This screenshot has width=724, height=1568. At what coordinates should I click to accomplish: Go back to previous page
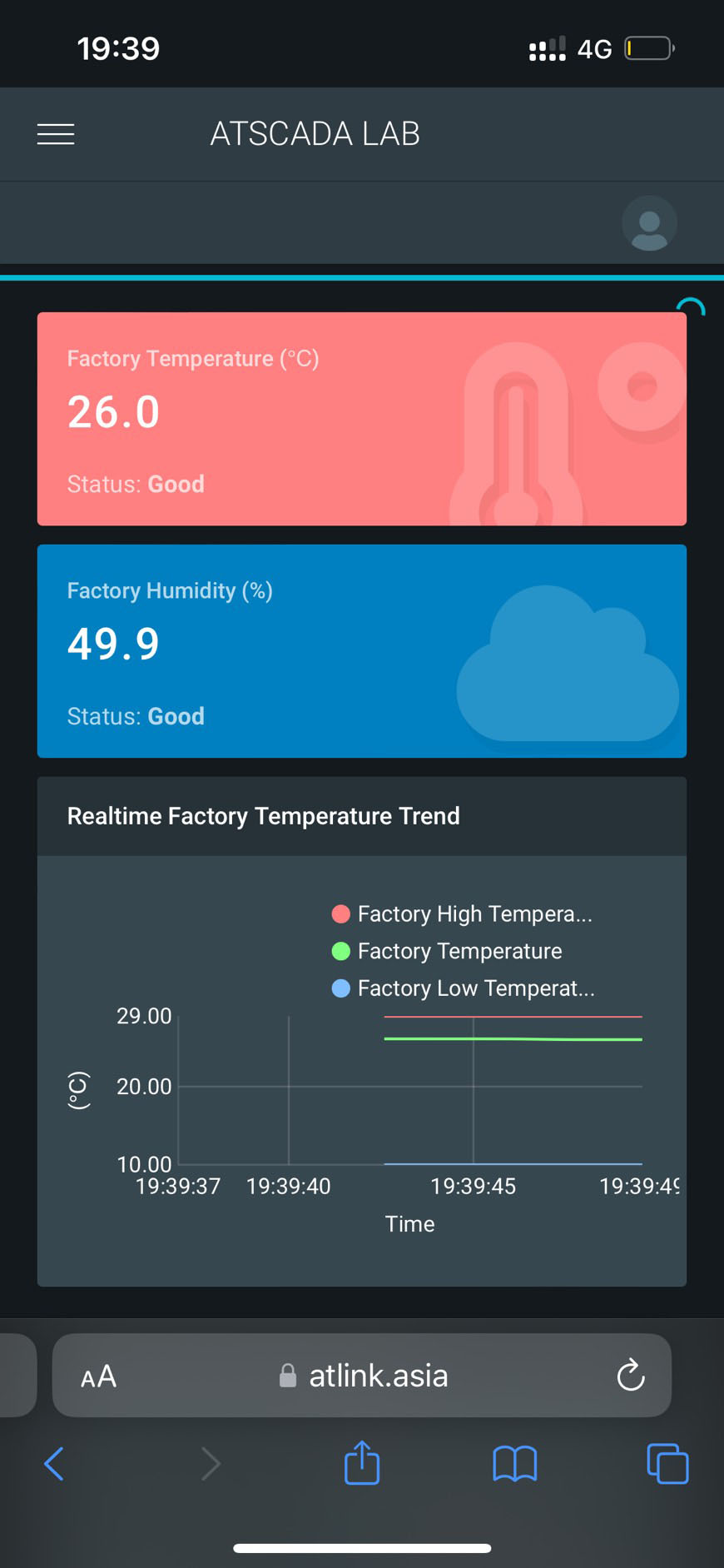(54, 1463)
